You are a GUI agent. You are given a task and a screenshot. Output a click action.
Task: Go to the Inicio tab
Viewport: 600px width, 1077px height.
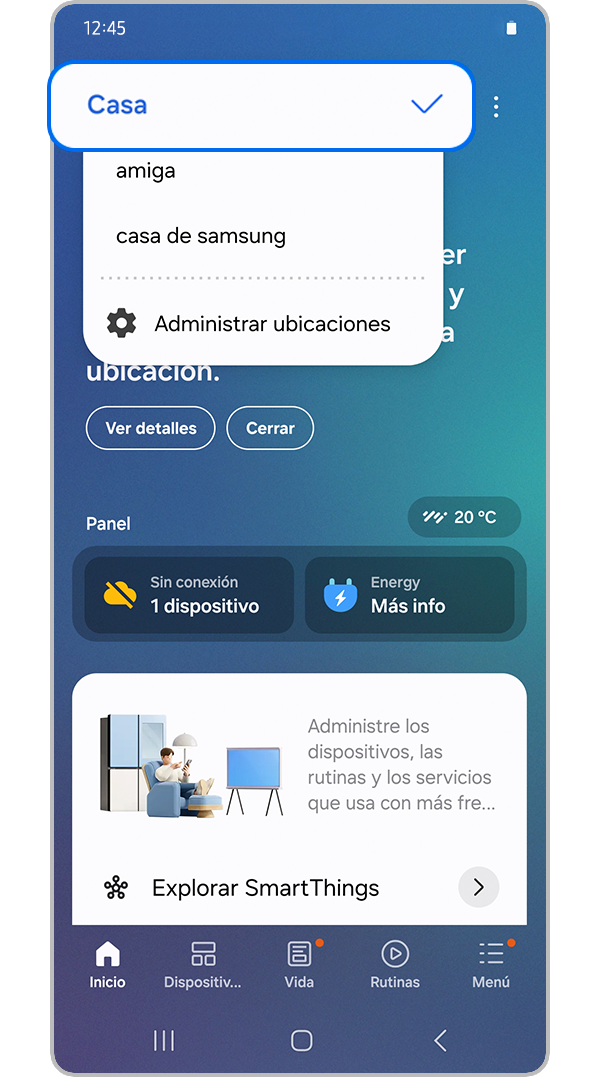(x=107, y=964)
